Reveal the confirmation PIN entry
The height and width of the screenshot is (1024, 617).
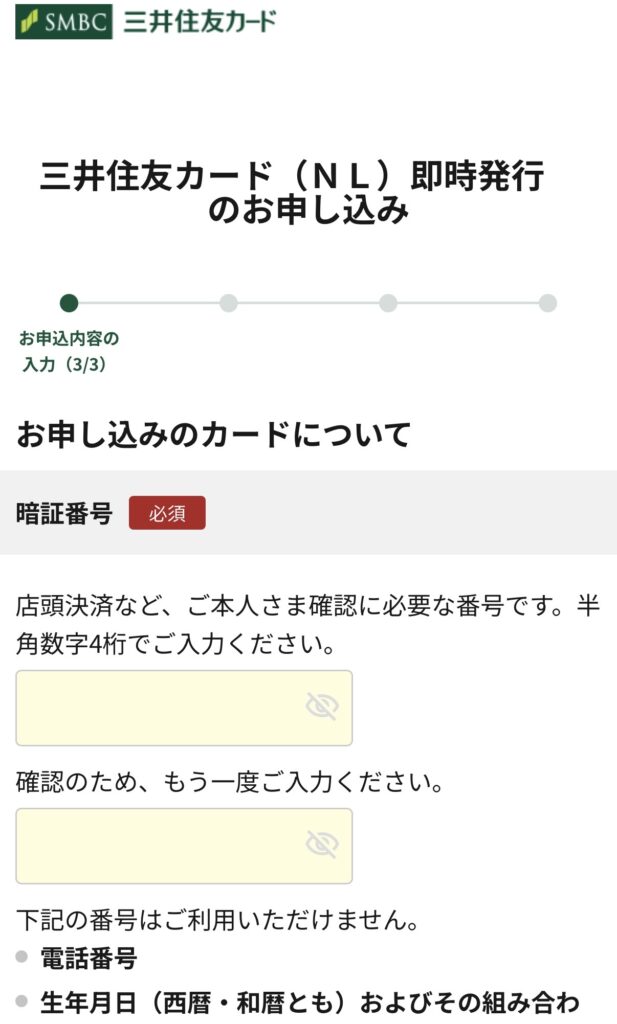pos(322,846)
